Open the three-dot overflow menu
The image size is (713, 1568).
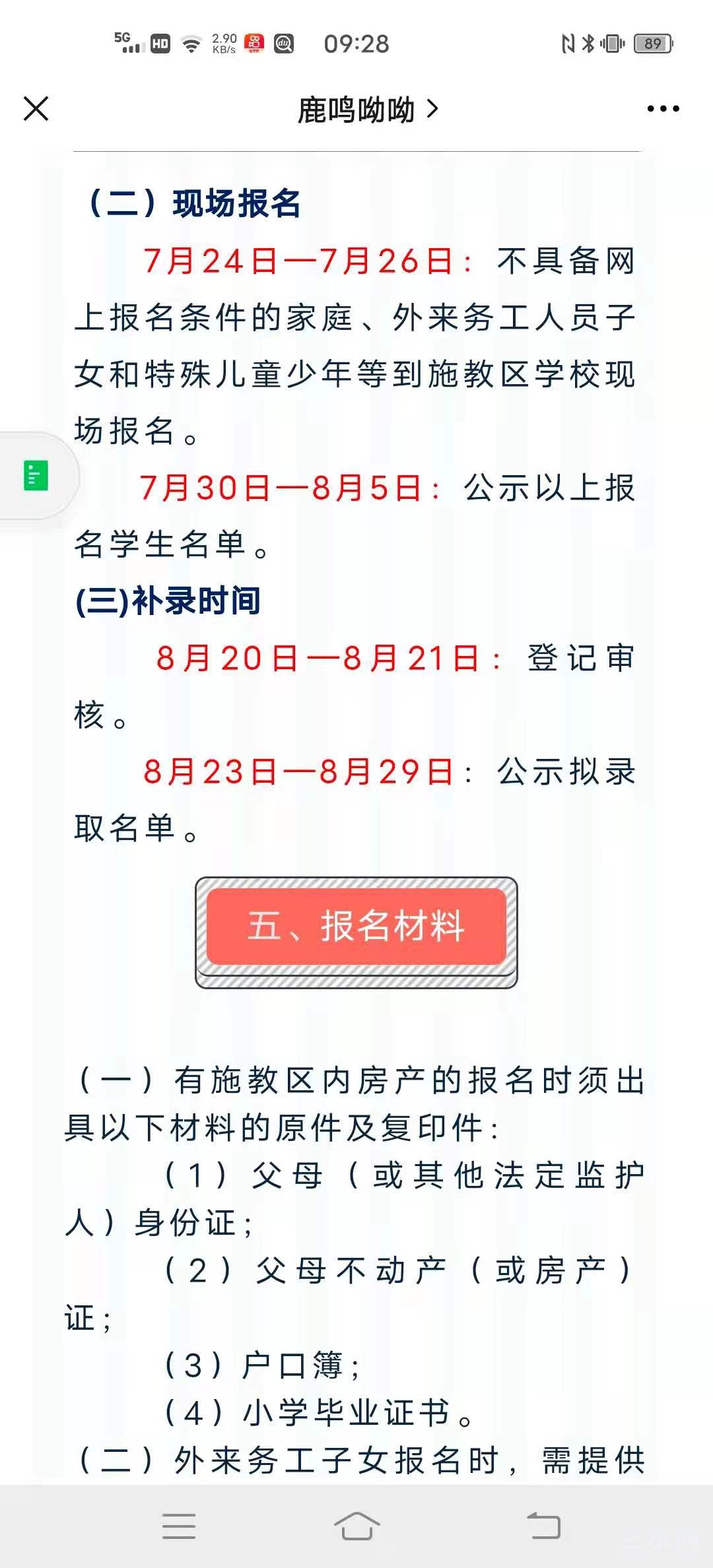663,109
